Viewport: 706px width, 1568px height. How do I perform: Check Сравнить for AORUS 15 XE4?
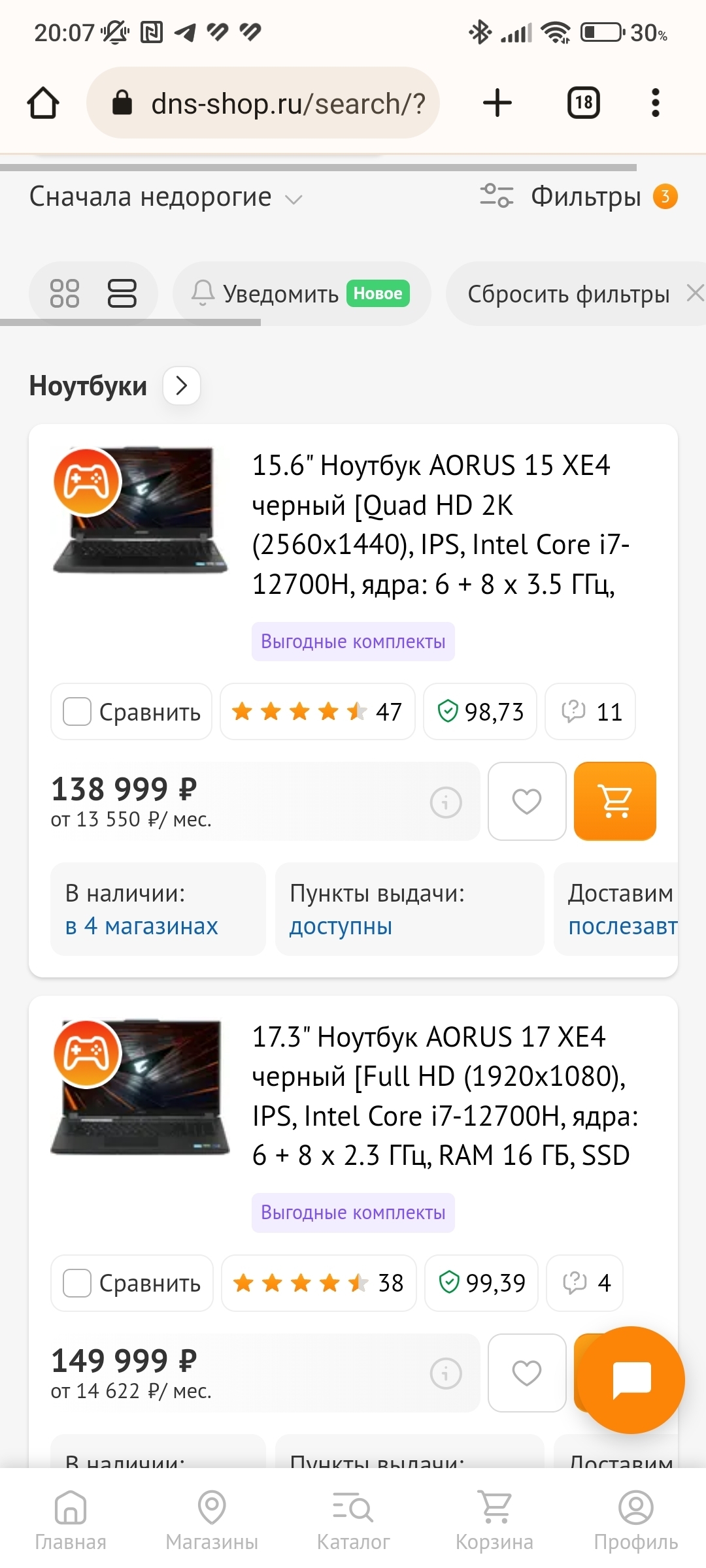click(x=77, y=711)
